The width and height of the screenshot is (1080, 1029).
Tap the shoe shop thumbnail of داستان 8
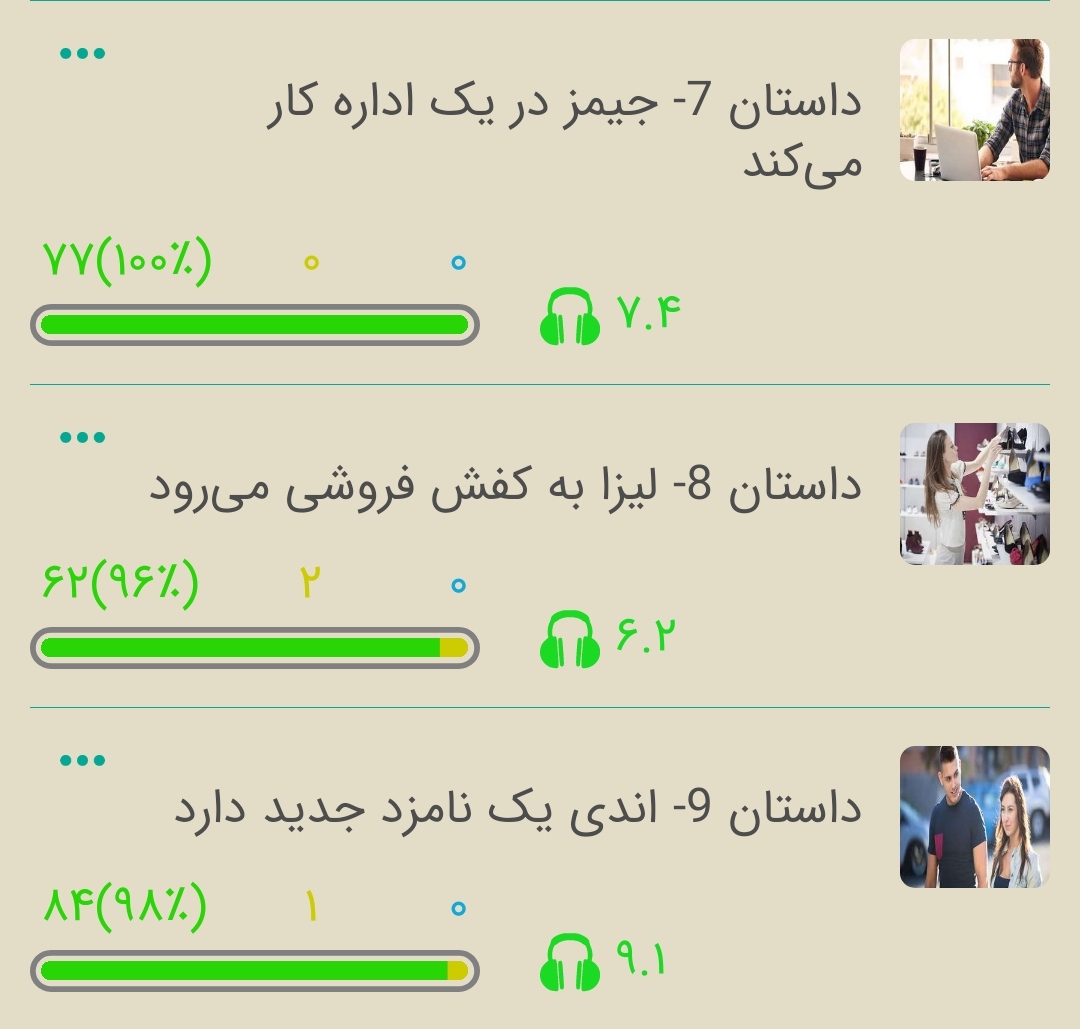pos(974,494)
